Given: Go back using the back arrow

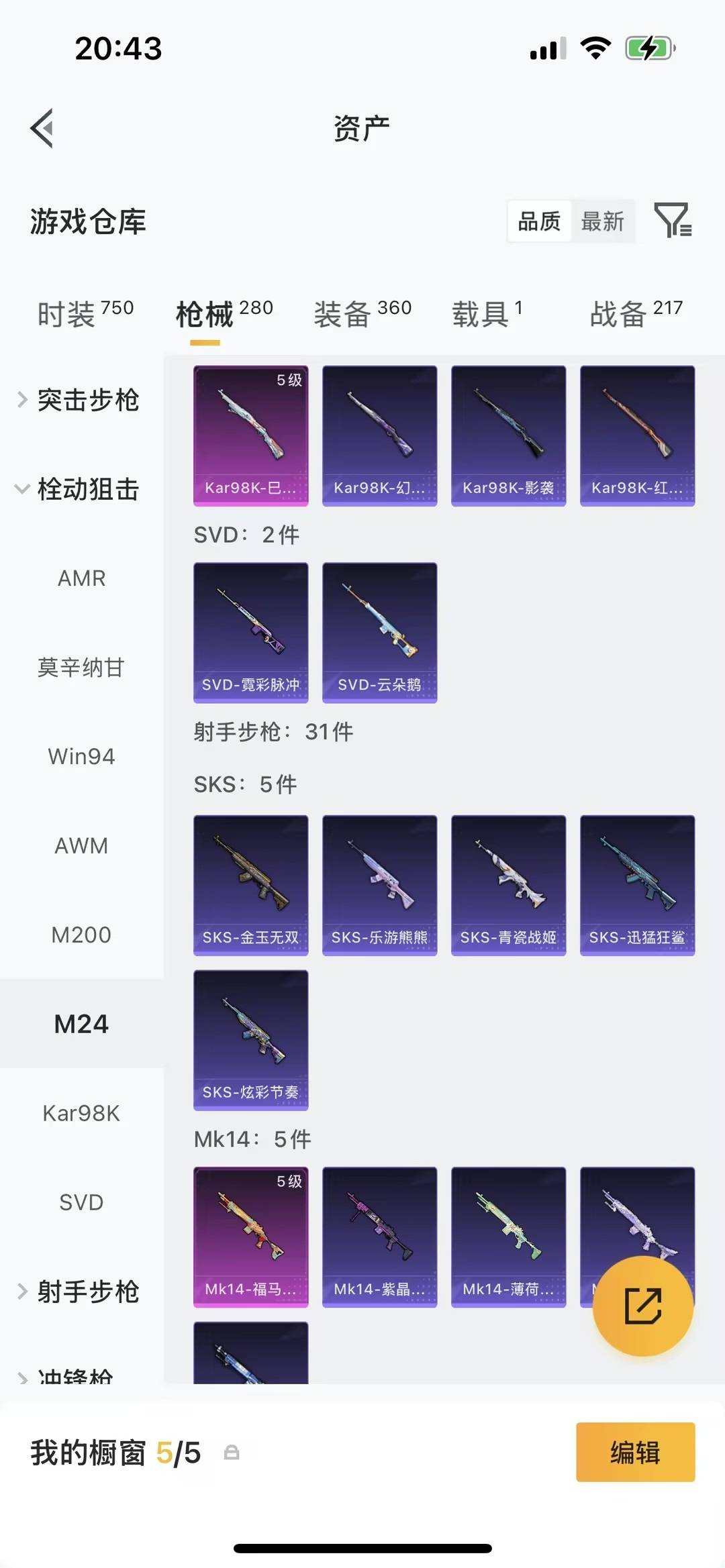Looking at the screenshot, I should click(42, 127).
